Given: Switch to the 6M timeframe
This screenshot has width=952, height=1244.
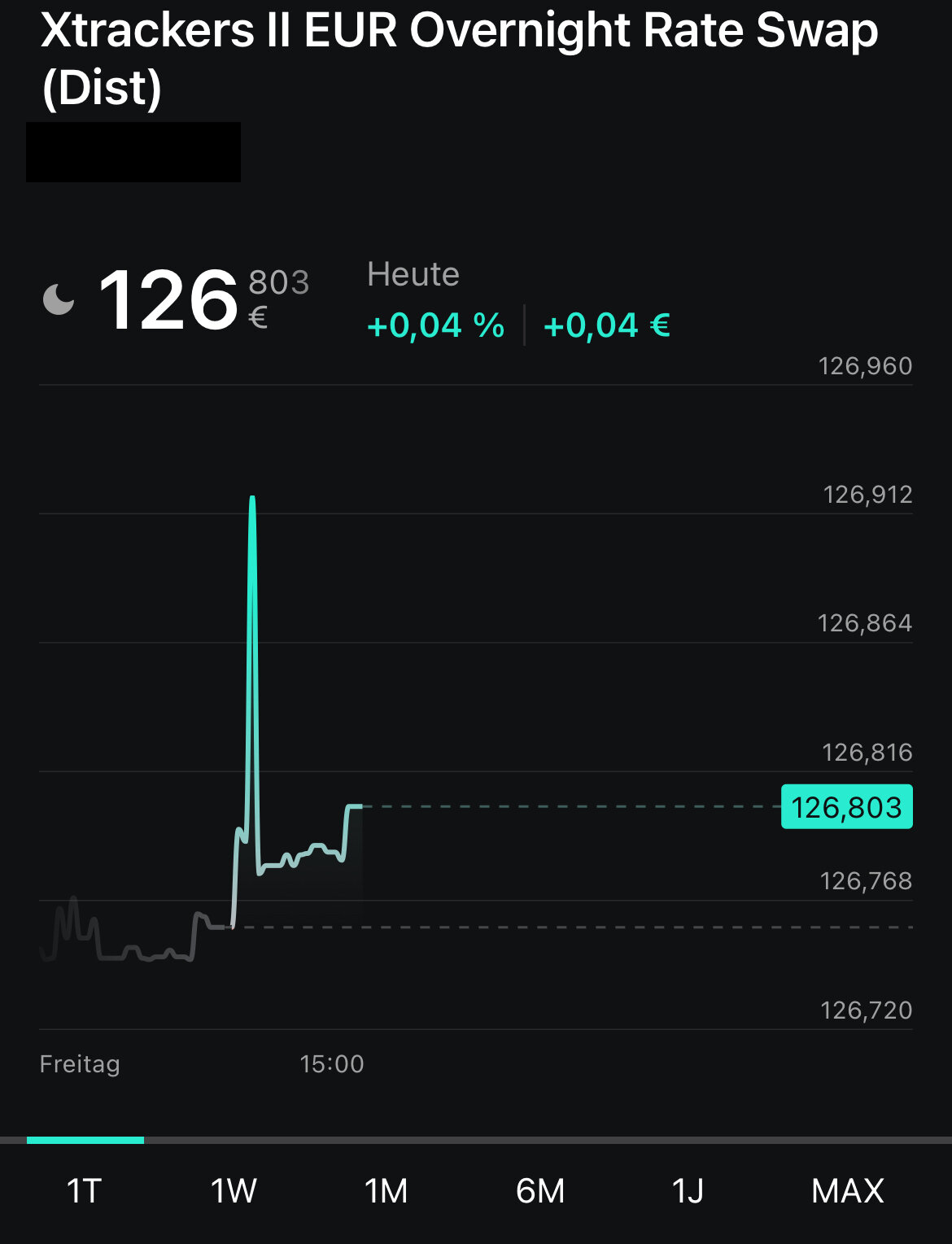Looking at the screenshot, I should (x=540, y=1191).
